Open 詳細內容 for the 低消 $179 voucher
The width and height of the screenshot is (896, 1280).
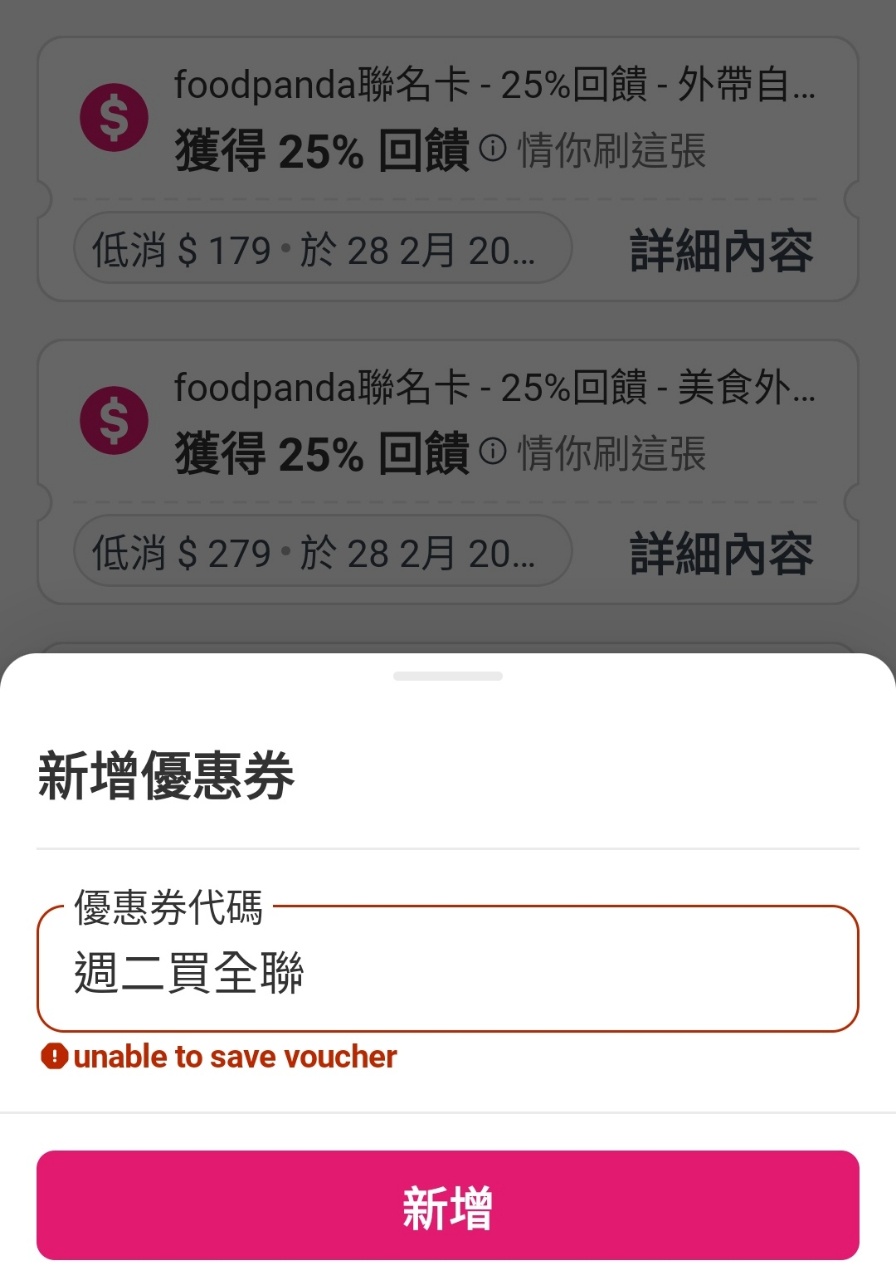tap(721, 250)
